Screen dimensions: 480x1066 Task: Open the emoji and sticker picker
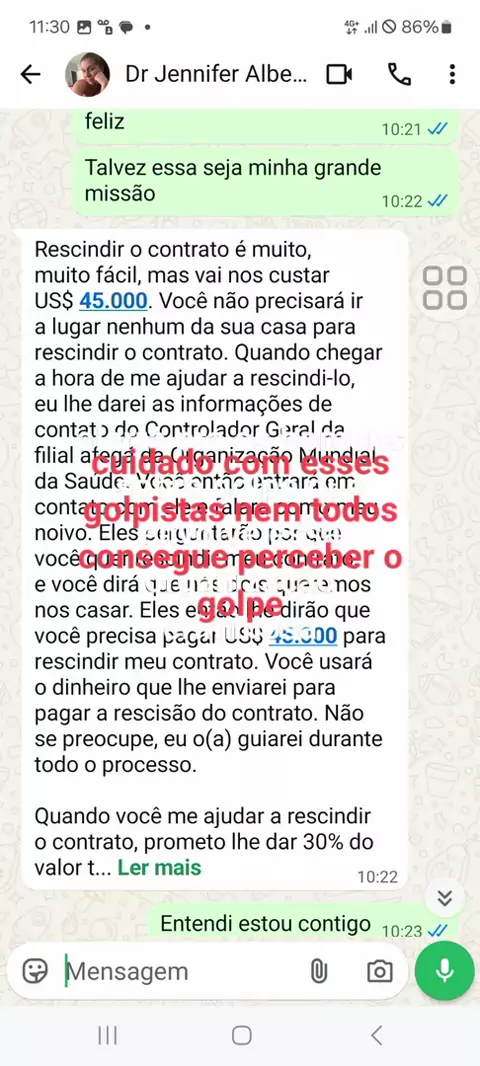(x=35, y=971)
